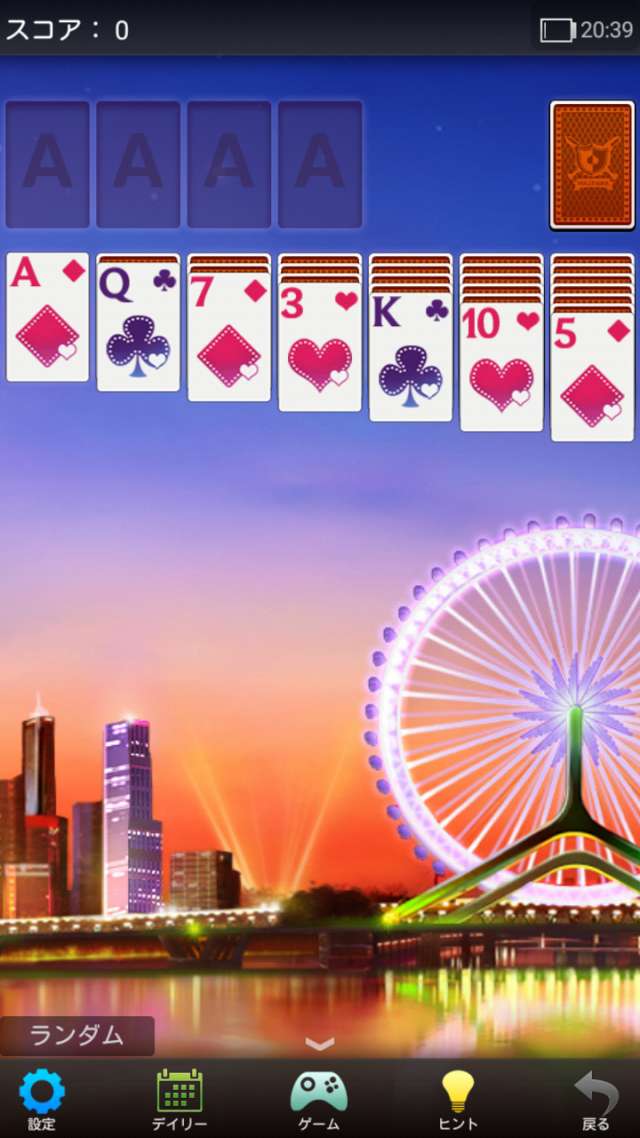Undo last move with 戻る
The width and height of the screenshot is (640, 1138).
coord(596,1099)
